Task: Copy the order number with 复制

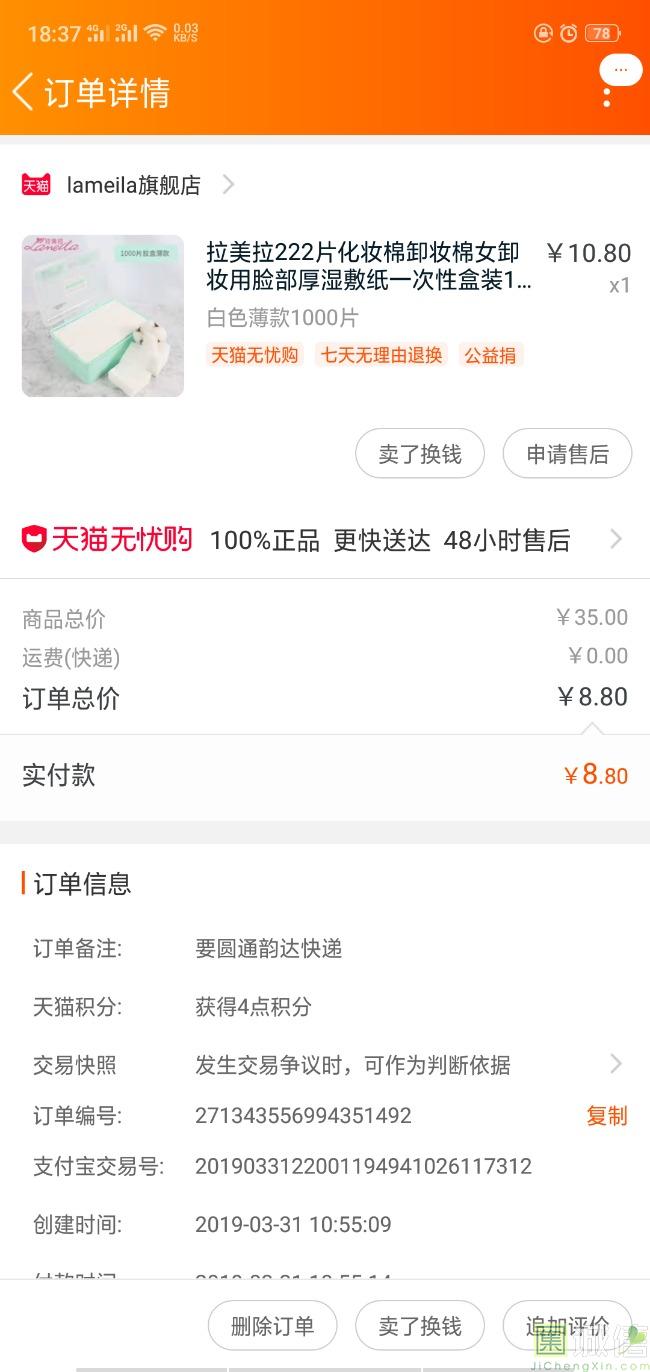Action: tap(606, 1116)
